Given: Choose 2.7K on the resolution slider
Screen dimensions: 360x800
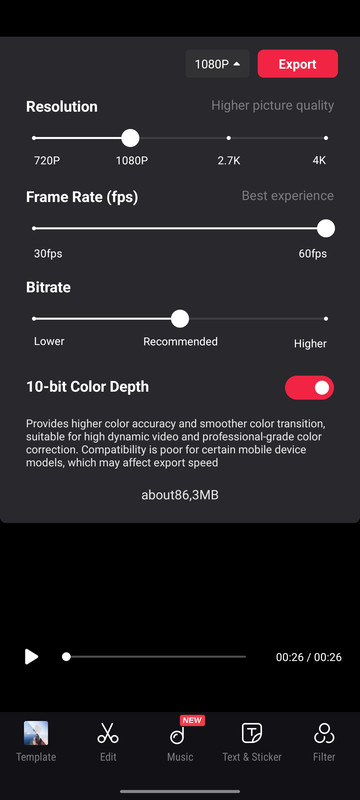Looking at the screenshot, I should click(x=228, y=138).
